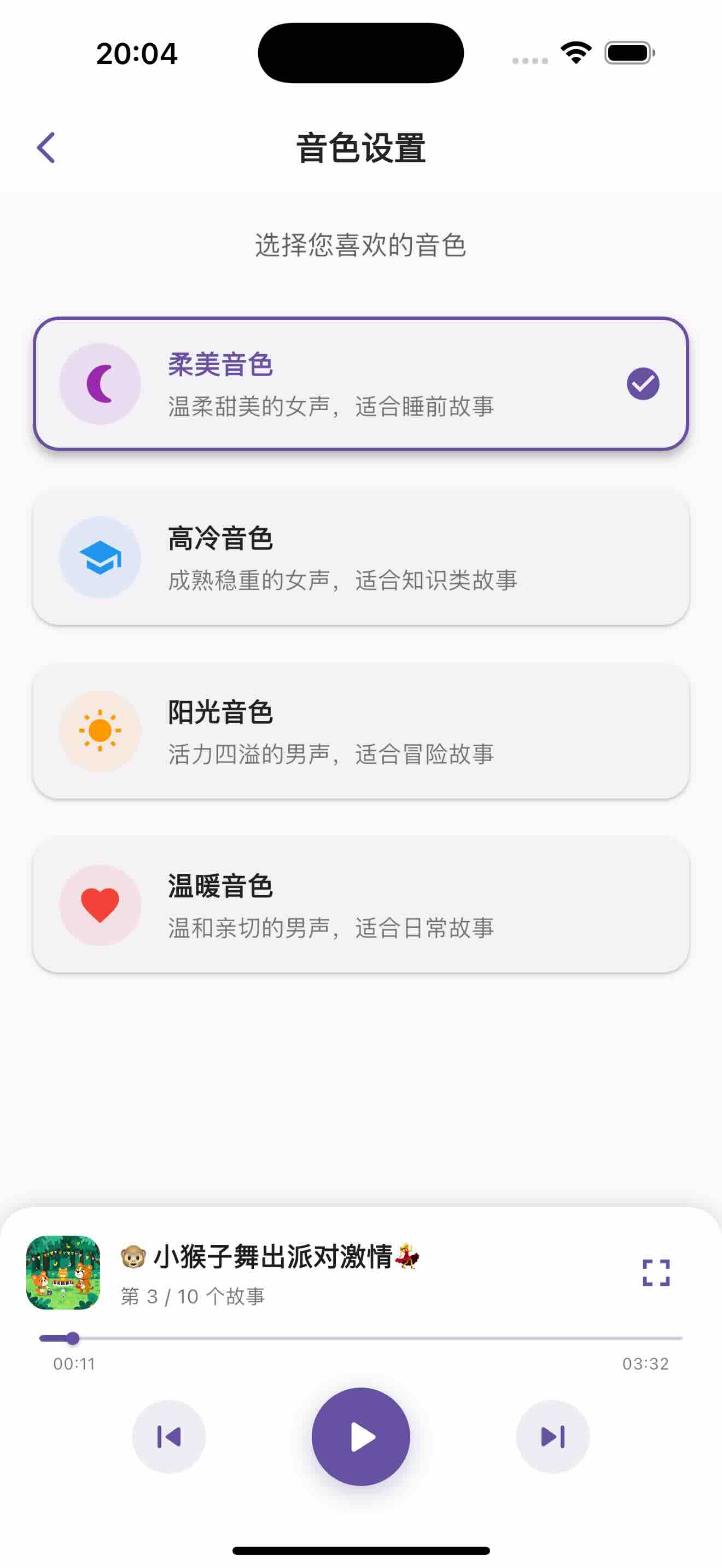Viewport: 722px width, 1568px height.
Task: Select the 高冷音色 voice option
Action: tap(361, 557)
